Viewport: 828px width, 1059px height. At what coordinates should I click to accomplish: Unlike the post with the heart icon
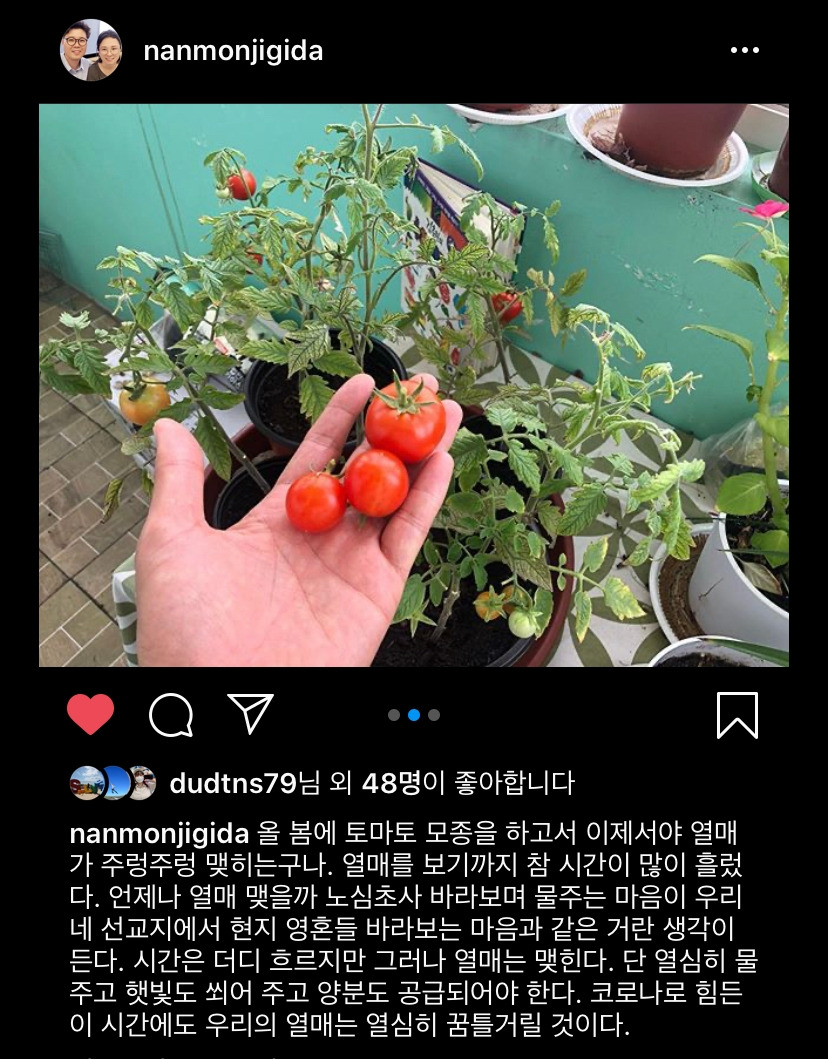tap(90, 714)
